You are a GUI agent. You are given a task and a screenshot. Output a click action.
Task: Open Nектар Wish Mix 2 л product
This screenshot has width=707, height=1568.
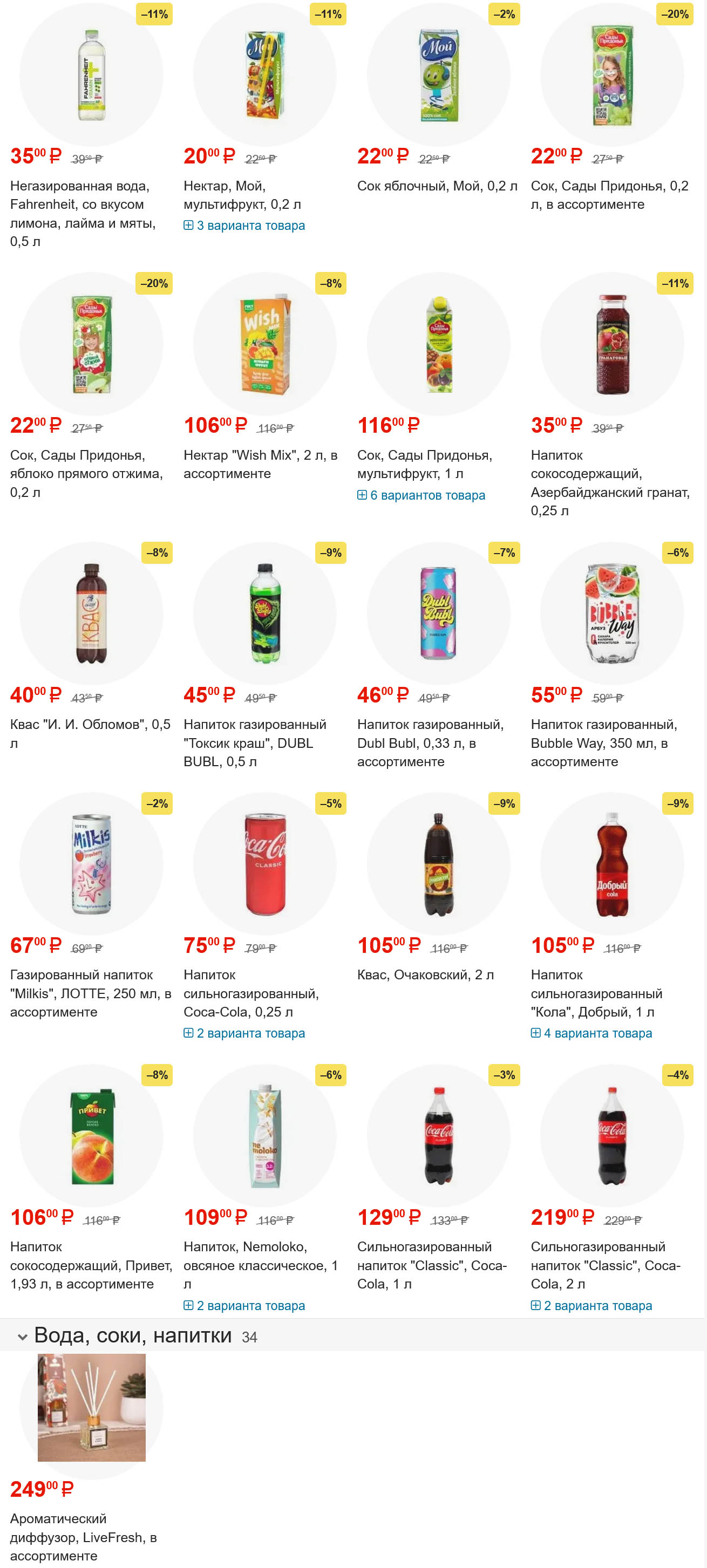click(260, 464)
